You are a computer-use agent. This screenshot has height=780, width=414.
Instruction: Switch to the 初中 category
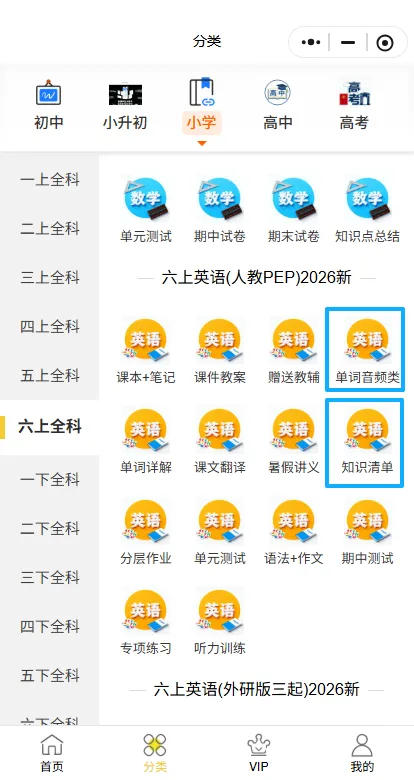click(48, 105)
